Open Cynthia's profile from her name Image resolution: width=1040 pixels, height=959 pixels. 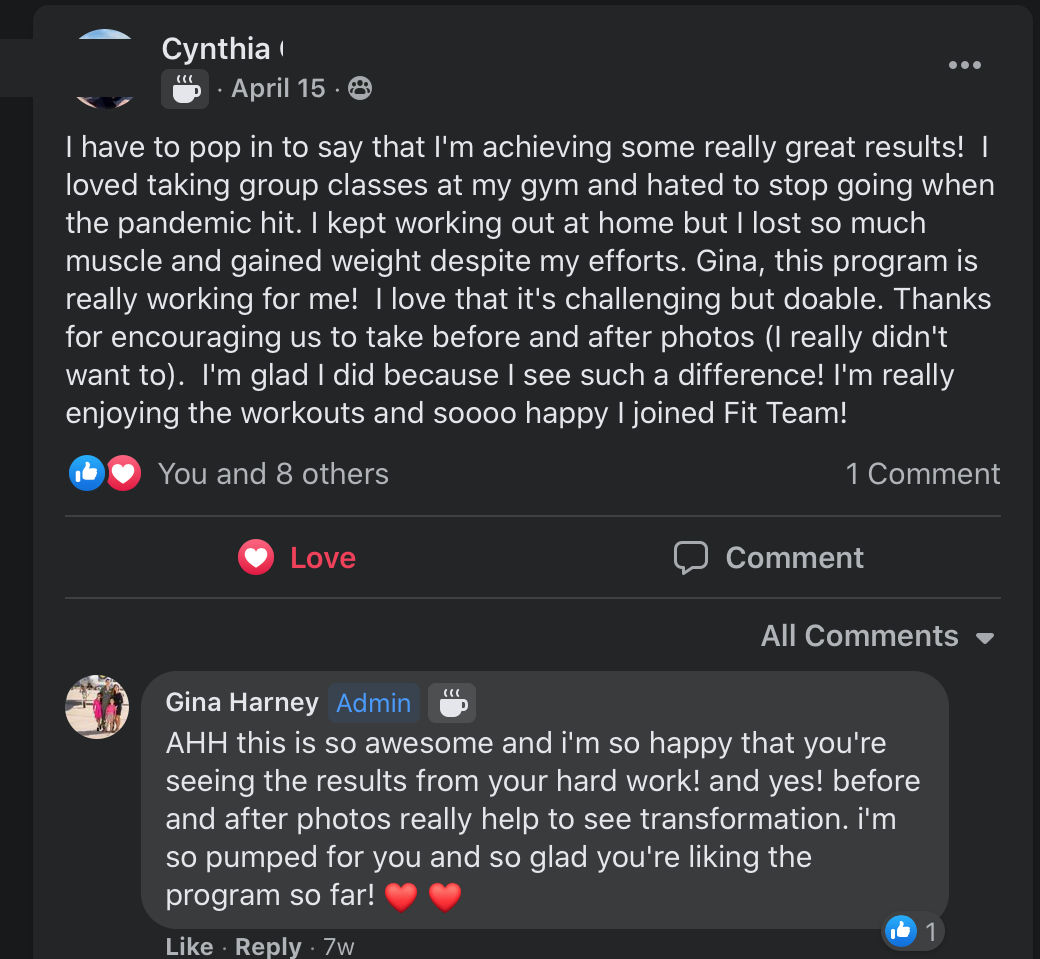(218, 48)
